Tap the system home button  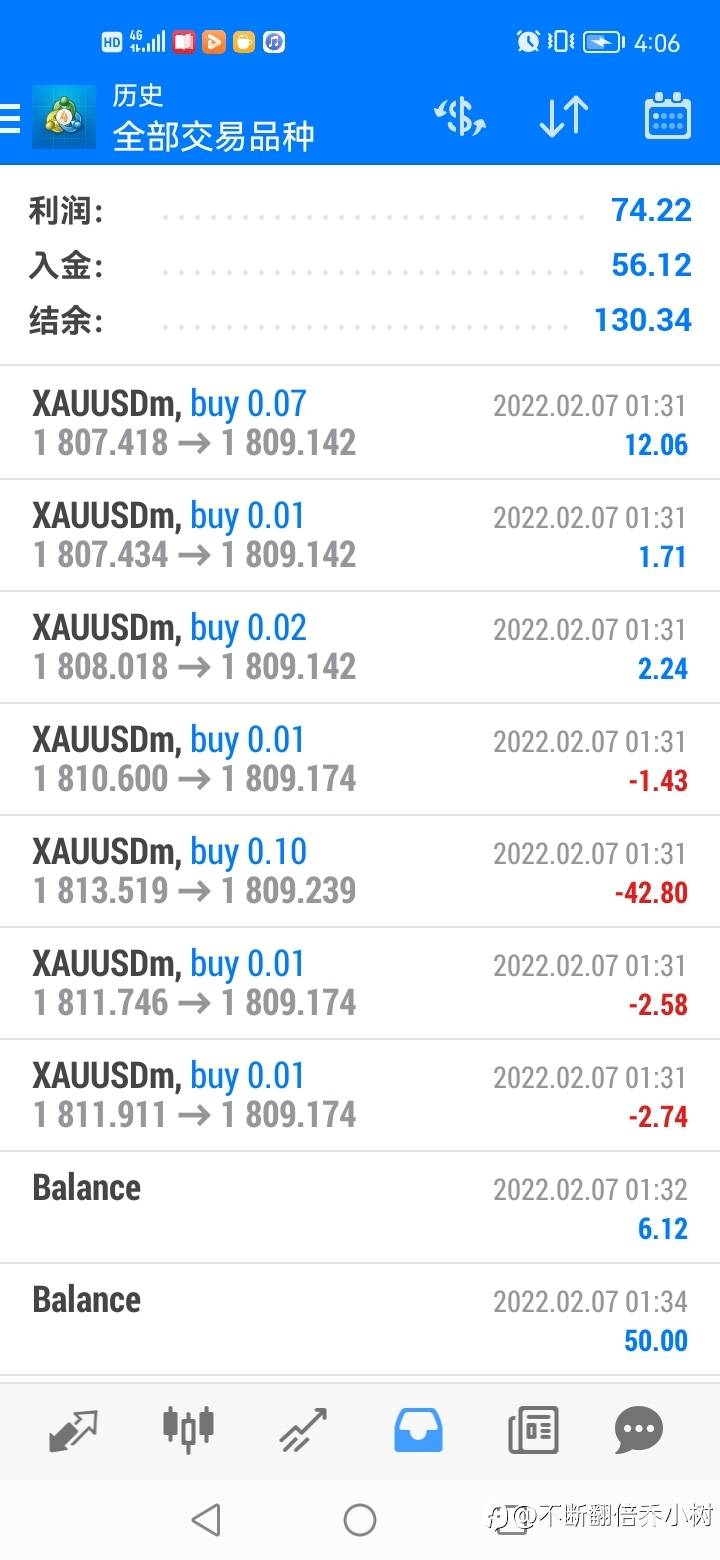tap(360, 1520)
